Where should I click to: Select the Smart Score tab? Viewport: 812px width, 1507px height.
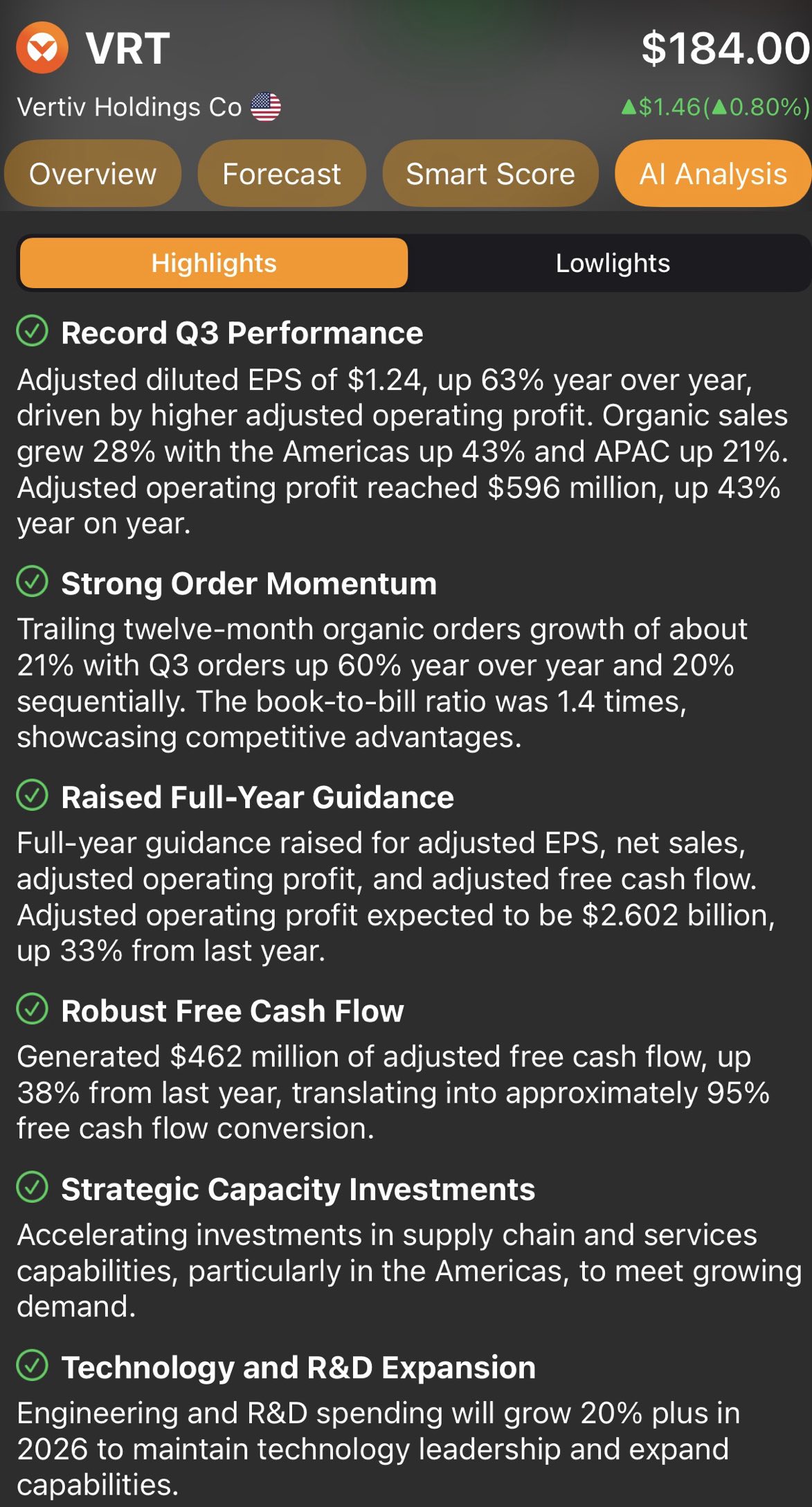point(490,174)
